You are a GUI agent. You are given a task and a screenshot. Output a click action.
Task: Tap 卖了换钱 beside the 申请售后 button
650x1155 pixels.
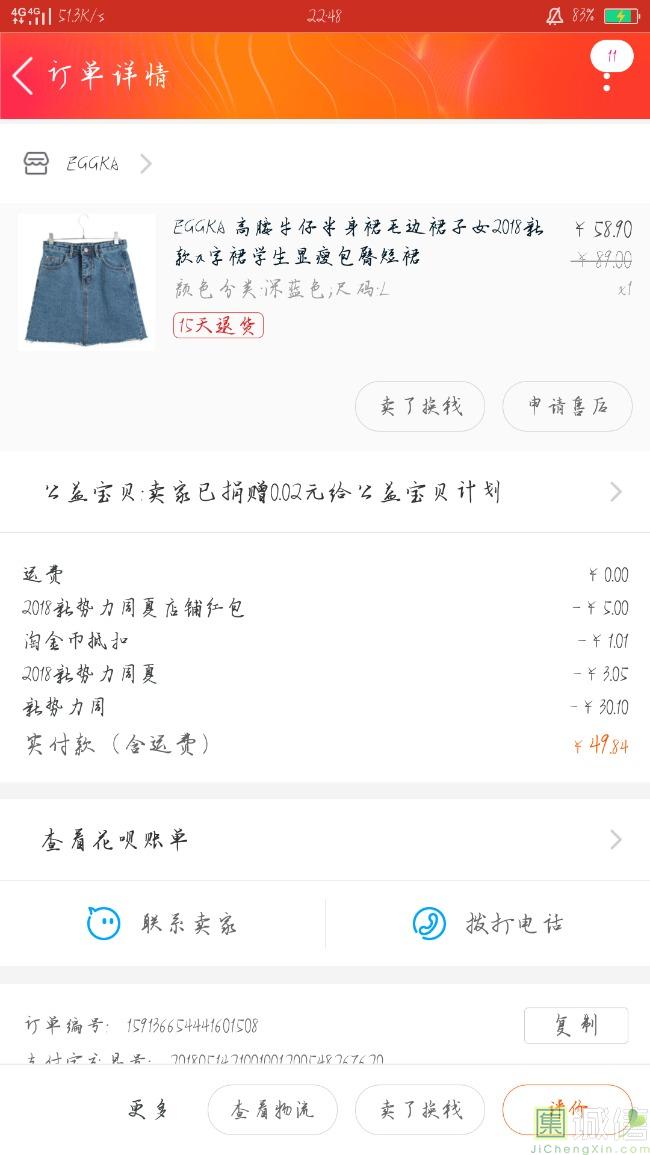coord(420,406)
